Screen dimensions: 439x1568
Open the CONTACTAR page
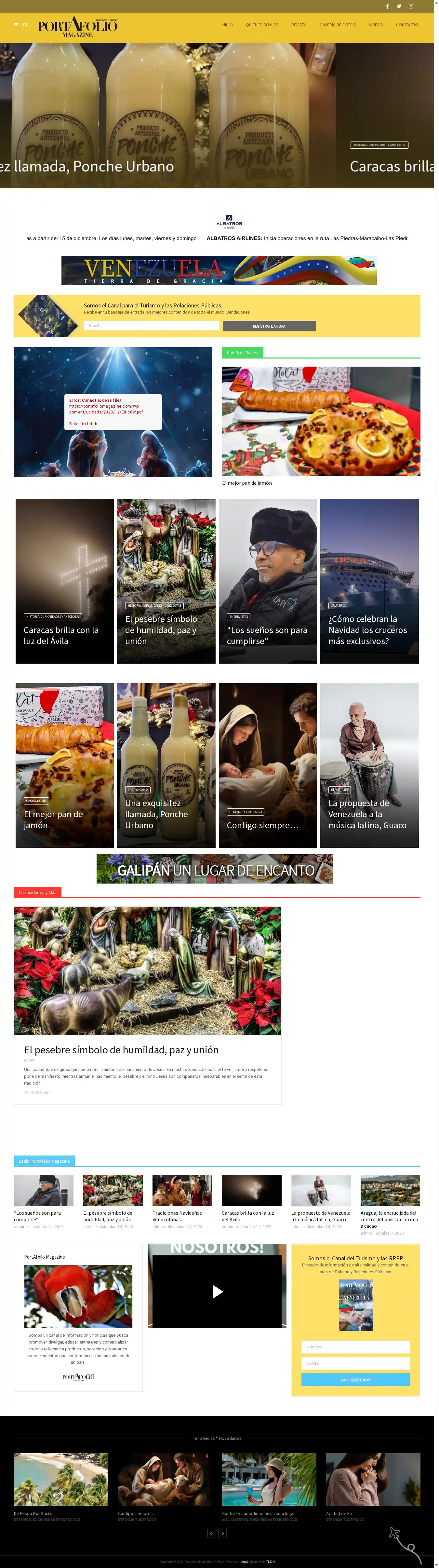pyautogui.click(x=407, y=25)
